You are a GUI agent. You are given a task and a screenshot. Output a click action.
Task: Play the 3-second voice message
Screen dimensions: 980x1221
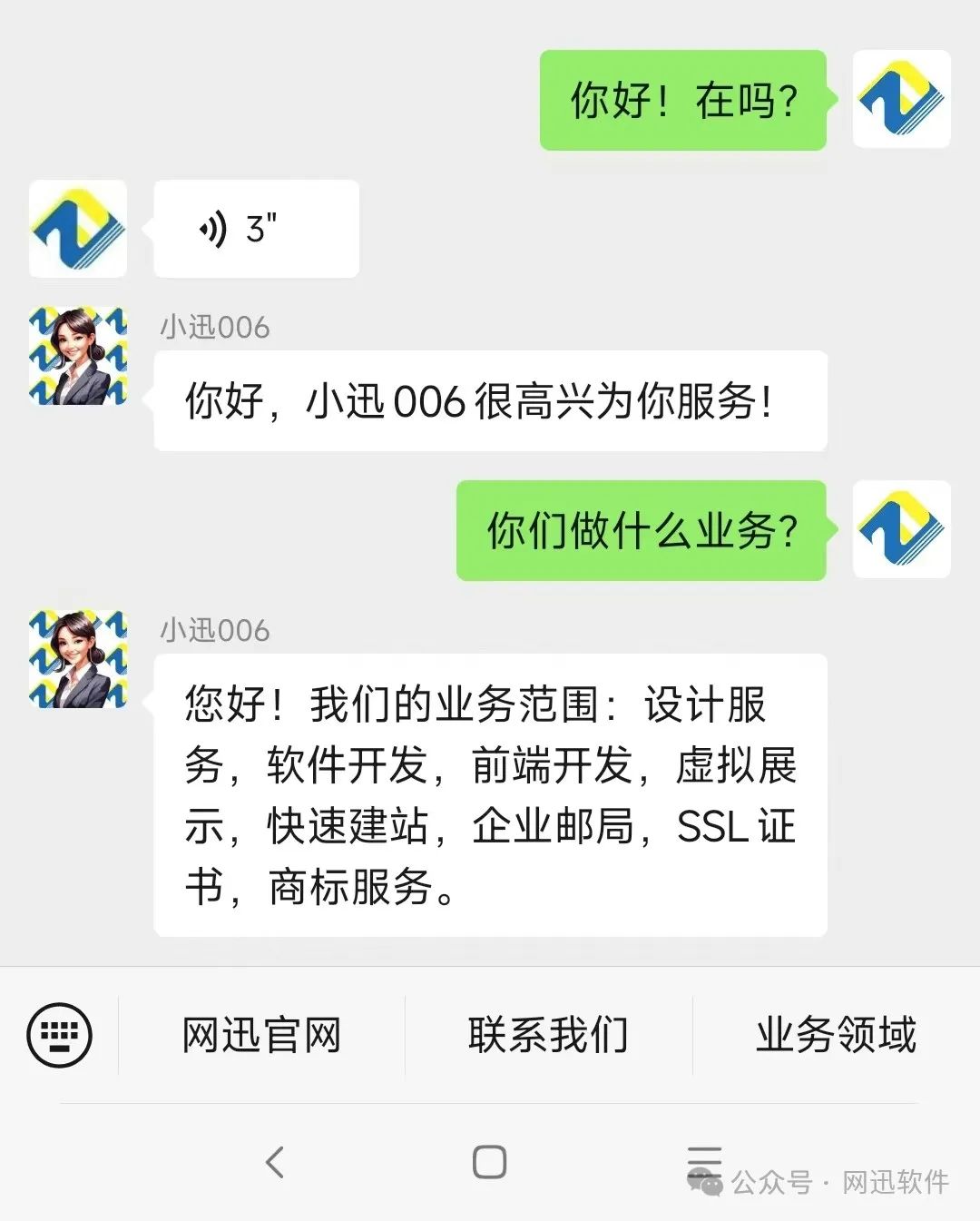point(256,229)
